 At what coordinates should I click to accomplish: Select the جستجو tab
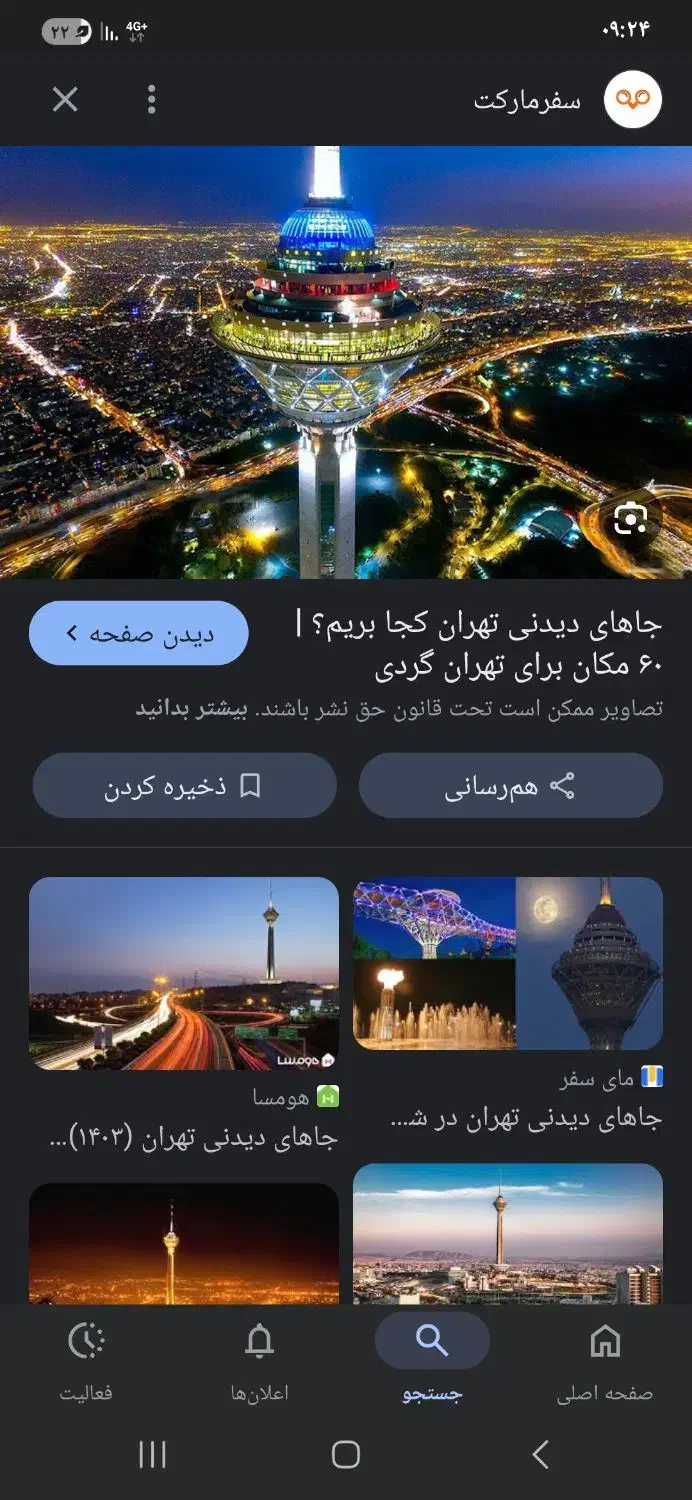pyautogui.click(x=432, y=1356)
